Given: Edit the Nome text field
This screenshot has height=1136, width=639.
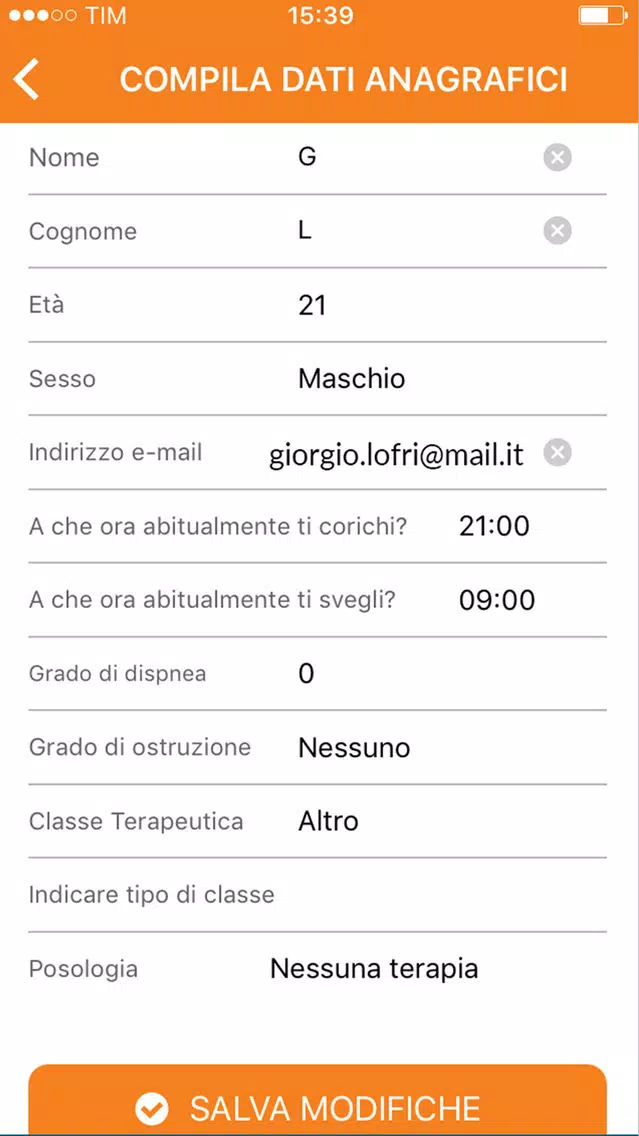Looking at the screenshot, I should point(417,157).
